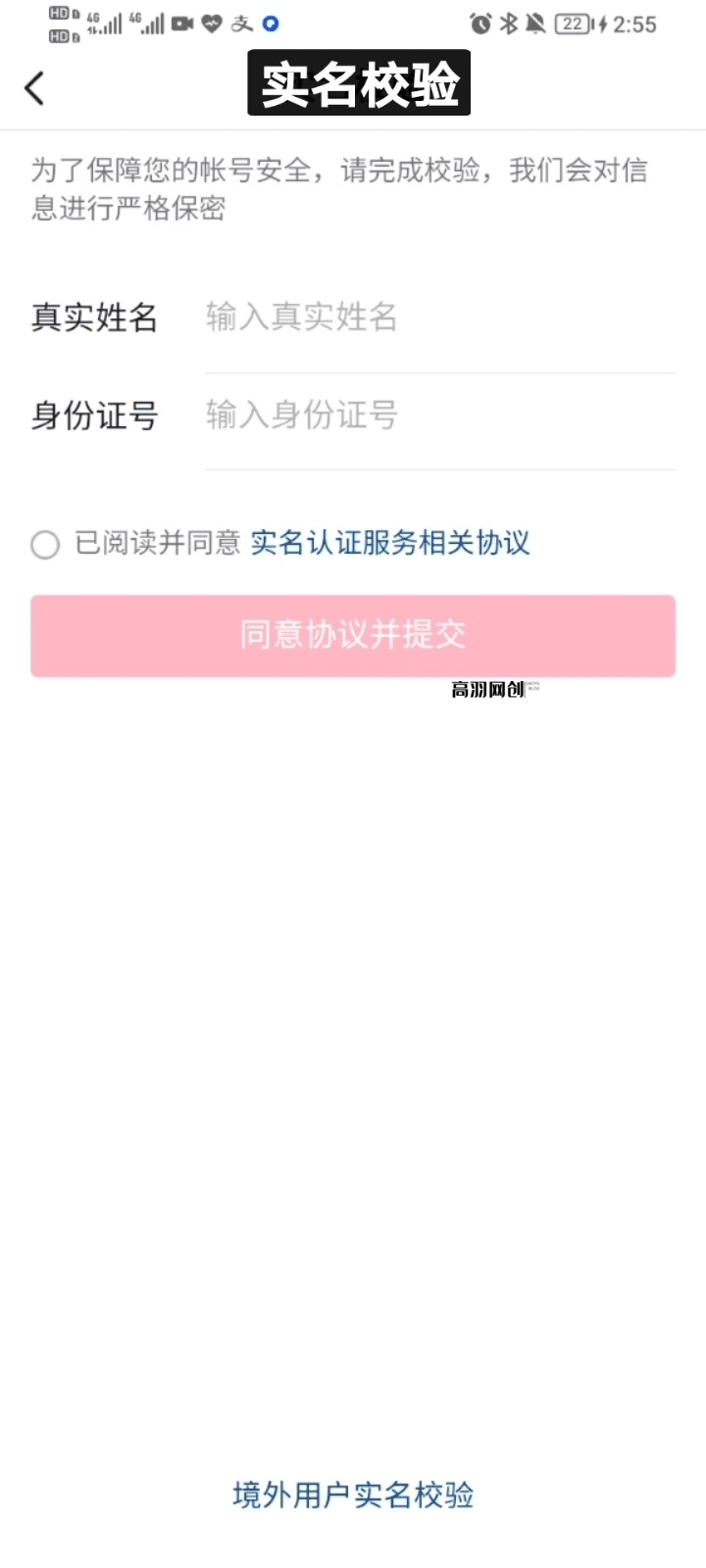Tap 境外用户实名校验 for overseas users
Viewport: 706px width, 1568px height.
click(x=353, y=1495)
